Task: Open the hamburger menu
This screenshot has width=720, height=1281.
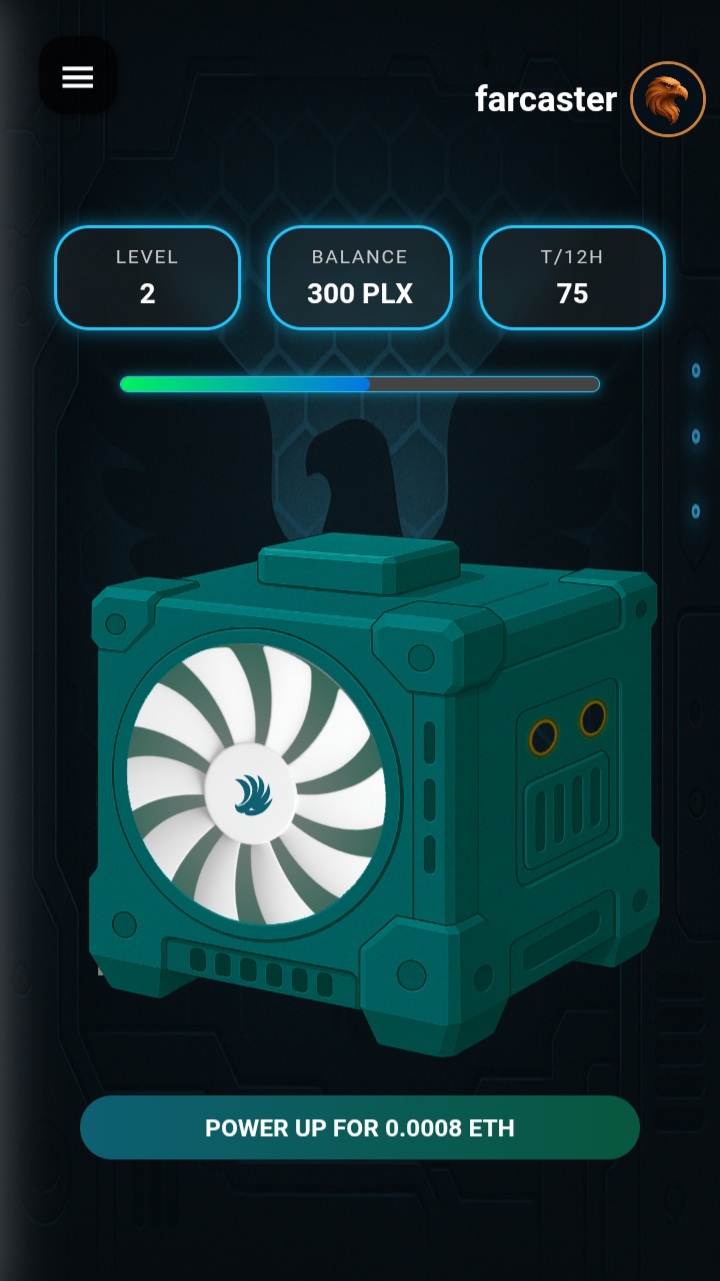Action: pyautogui.click(x=78, y=76)
